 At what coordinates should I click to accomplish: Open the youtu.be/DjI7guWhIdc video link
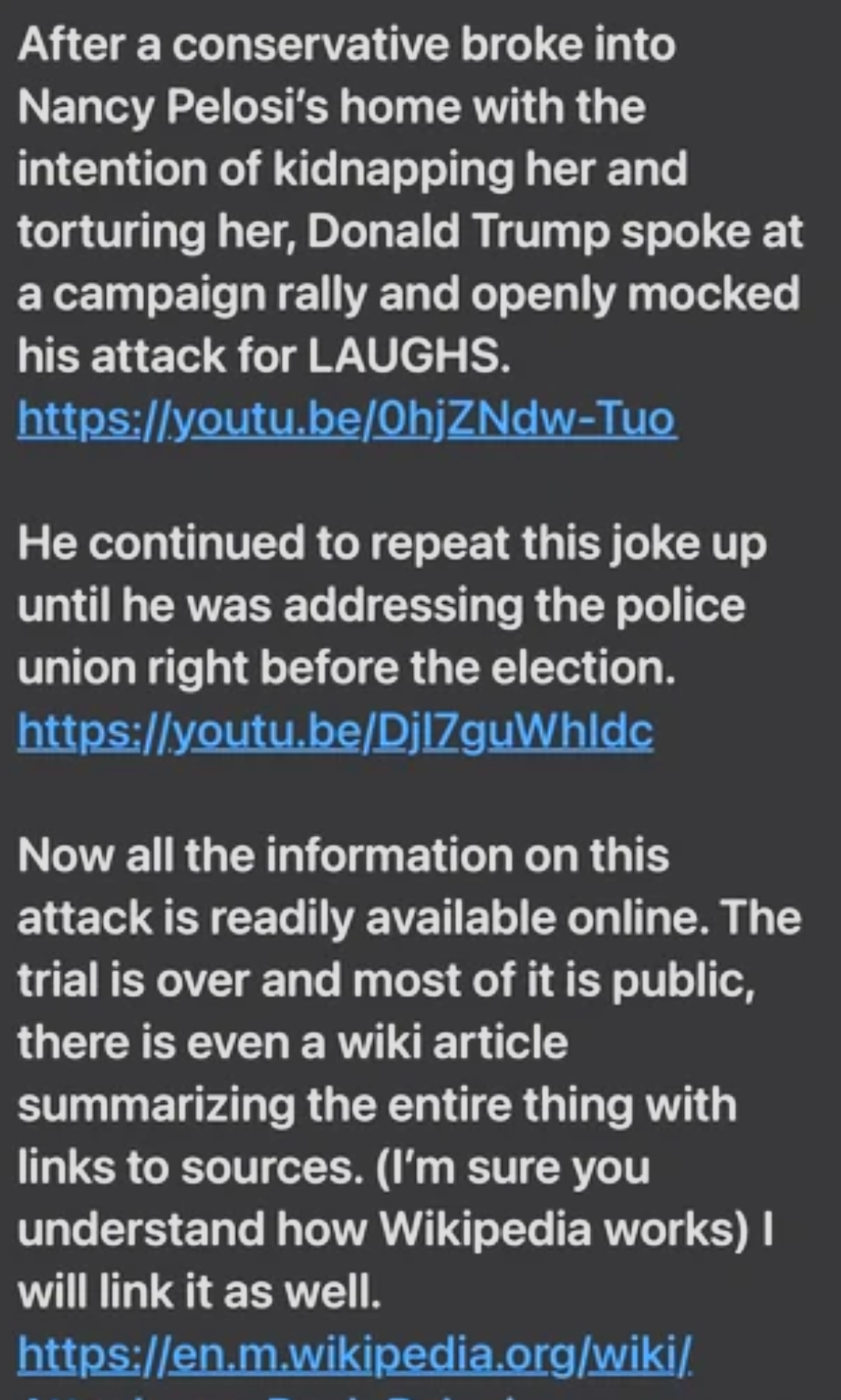point(336,730)
